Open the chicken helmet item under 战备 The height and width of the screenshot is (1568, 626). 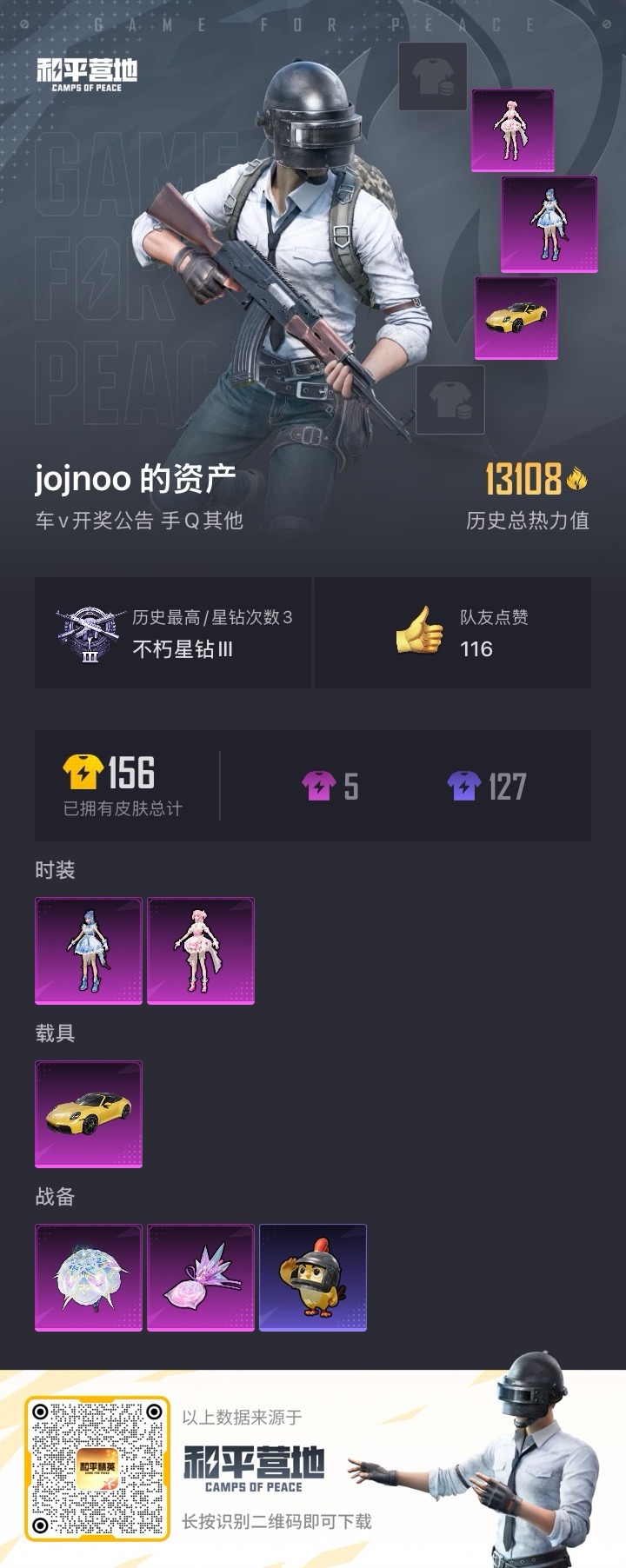coord(314,1276)
